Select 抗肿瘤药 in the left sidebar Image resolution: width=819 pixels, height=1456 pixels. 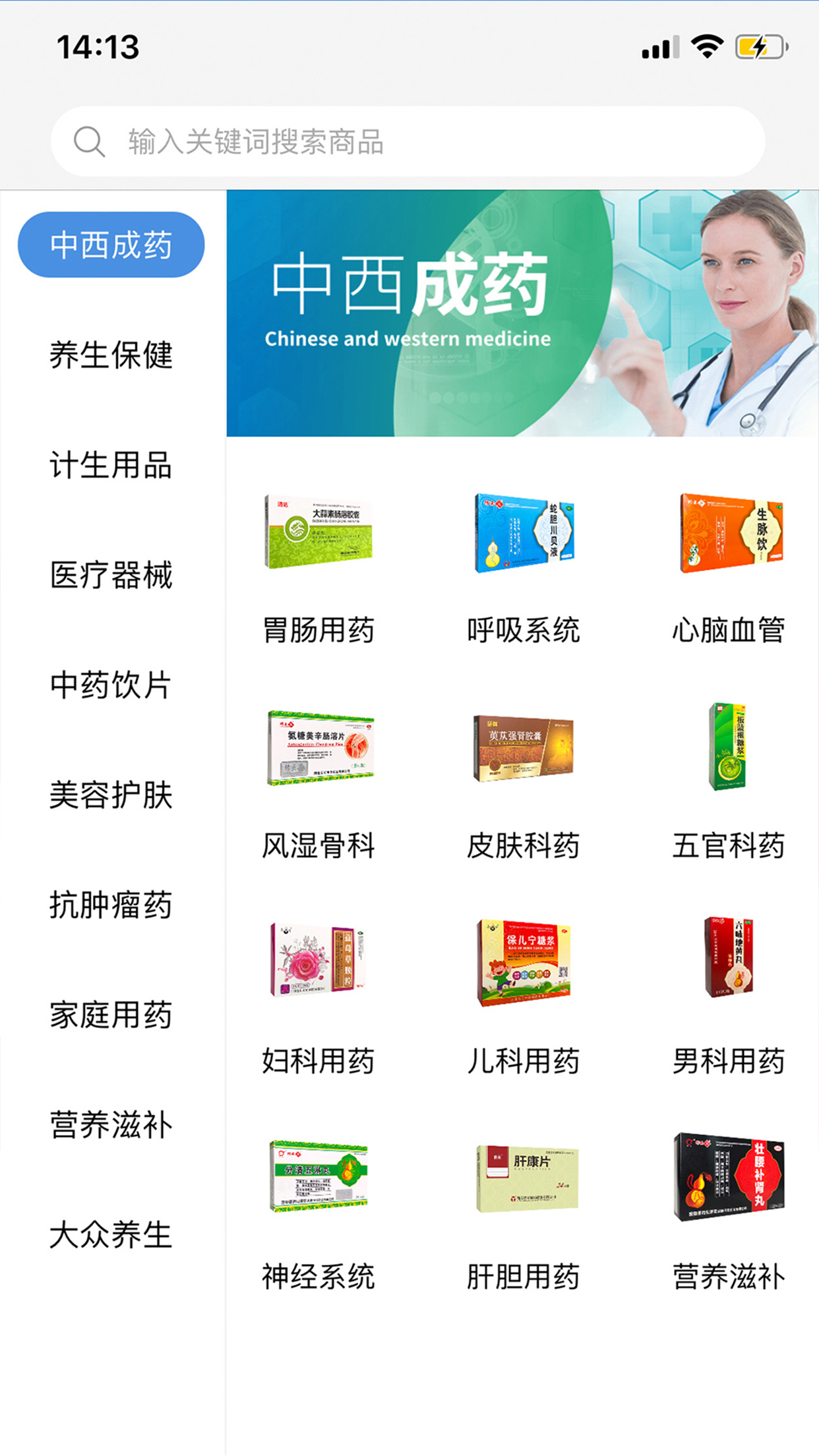coord(111,907)
